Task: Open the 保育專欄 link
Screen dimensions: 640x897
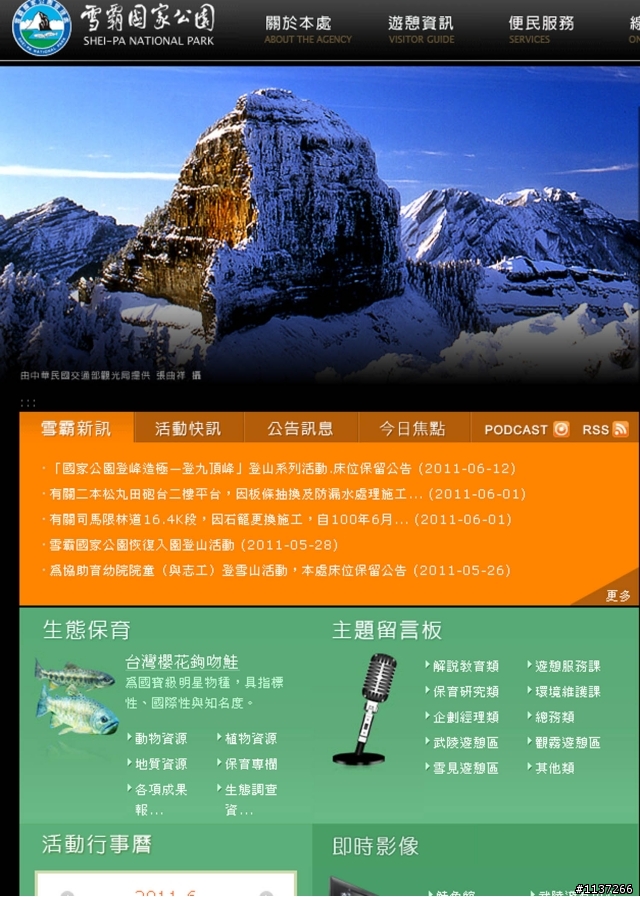Action: (x=250, y=764)
